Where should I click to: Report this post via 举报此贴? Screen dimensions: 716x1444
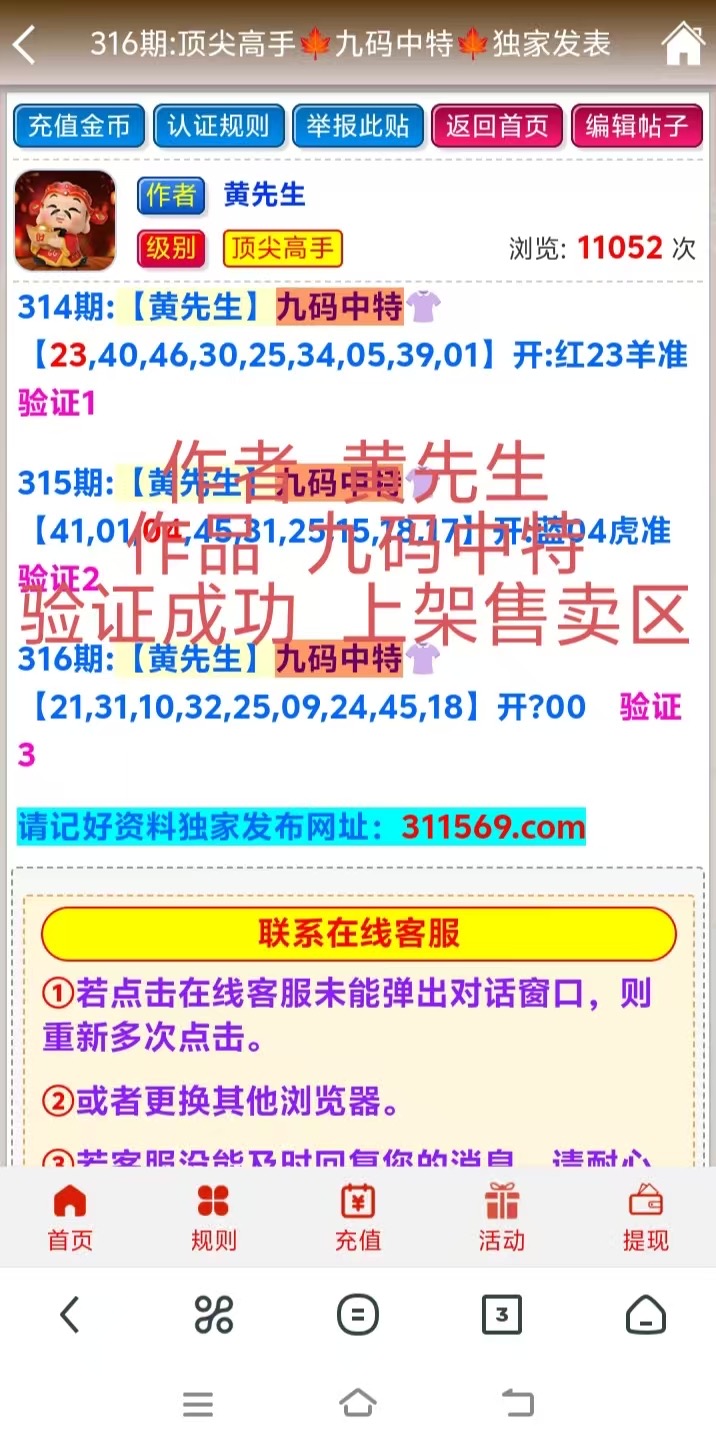(x=358, y=126)
